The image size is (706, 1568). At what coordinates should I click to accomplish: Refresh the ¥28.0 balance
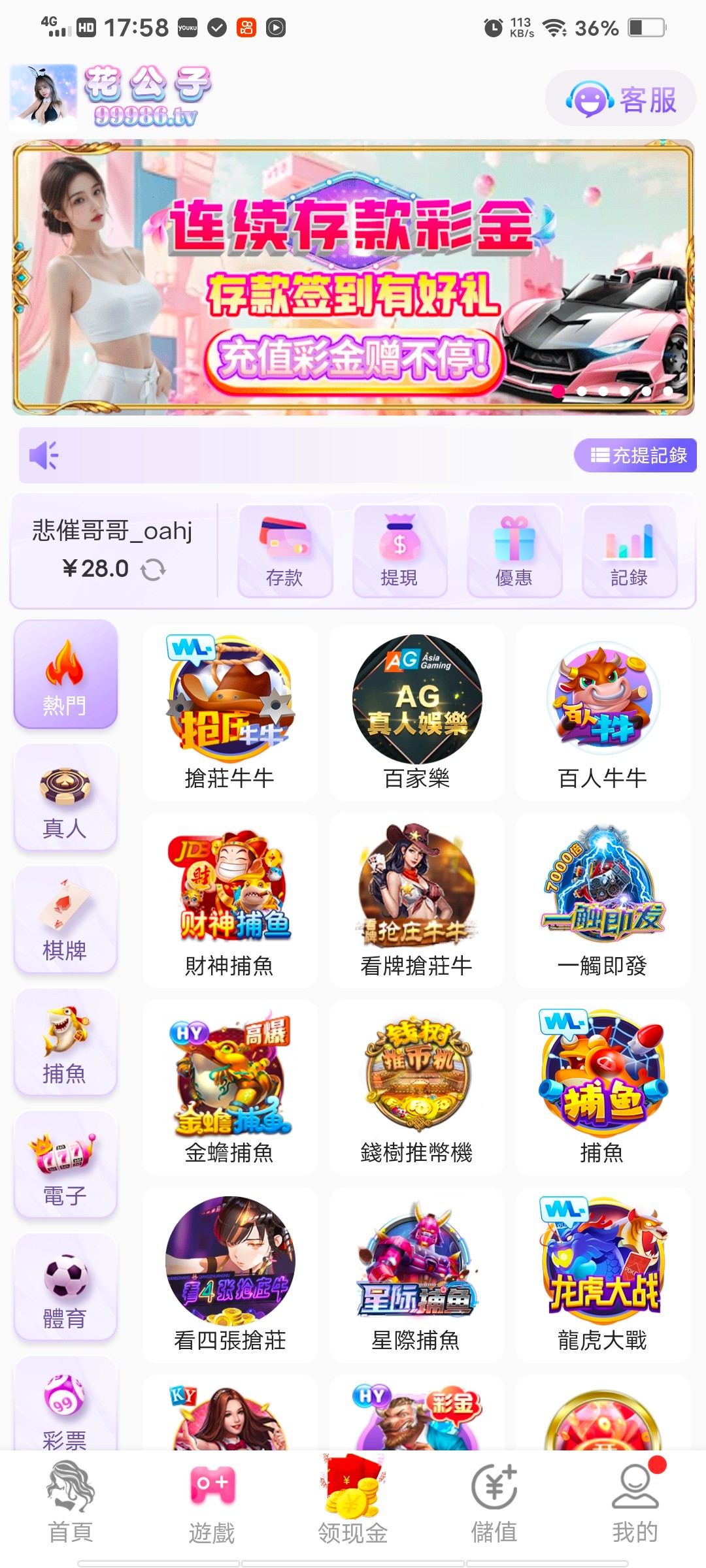154,569
